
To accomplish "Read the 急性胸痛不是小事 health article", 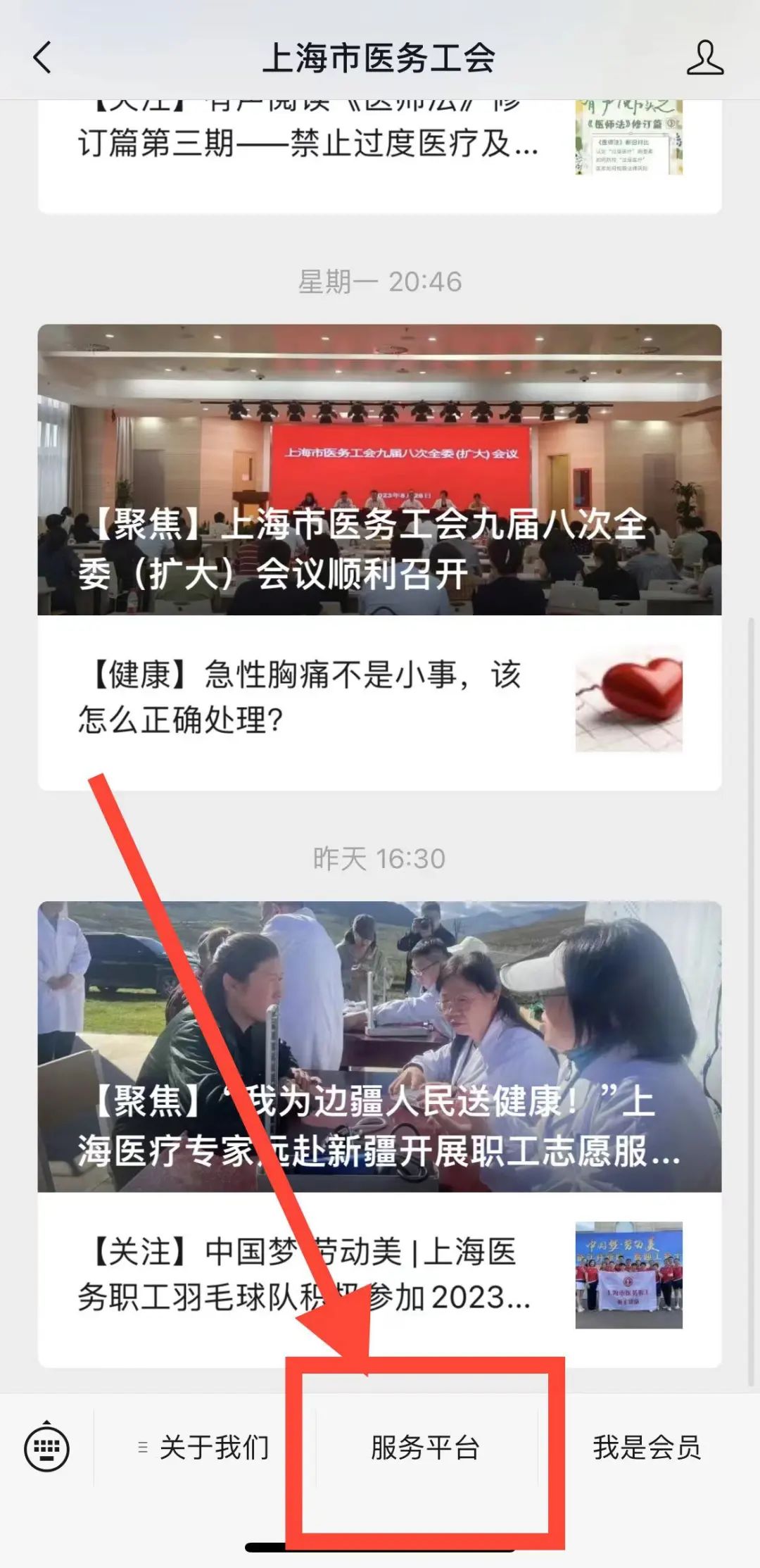I will coord(303,698).
